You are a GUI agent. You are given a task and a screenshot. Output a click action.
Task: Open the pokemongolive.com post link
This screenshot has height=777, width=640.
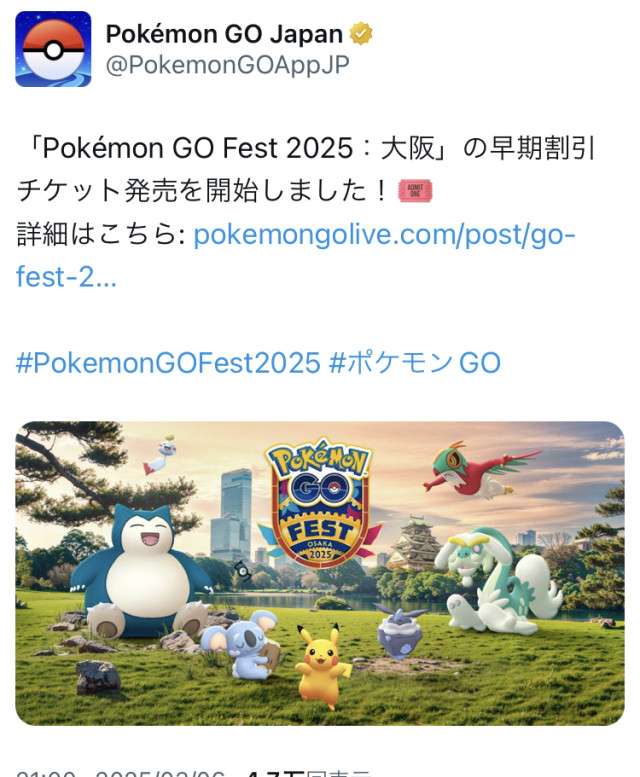[x=384, y=235]
